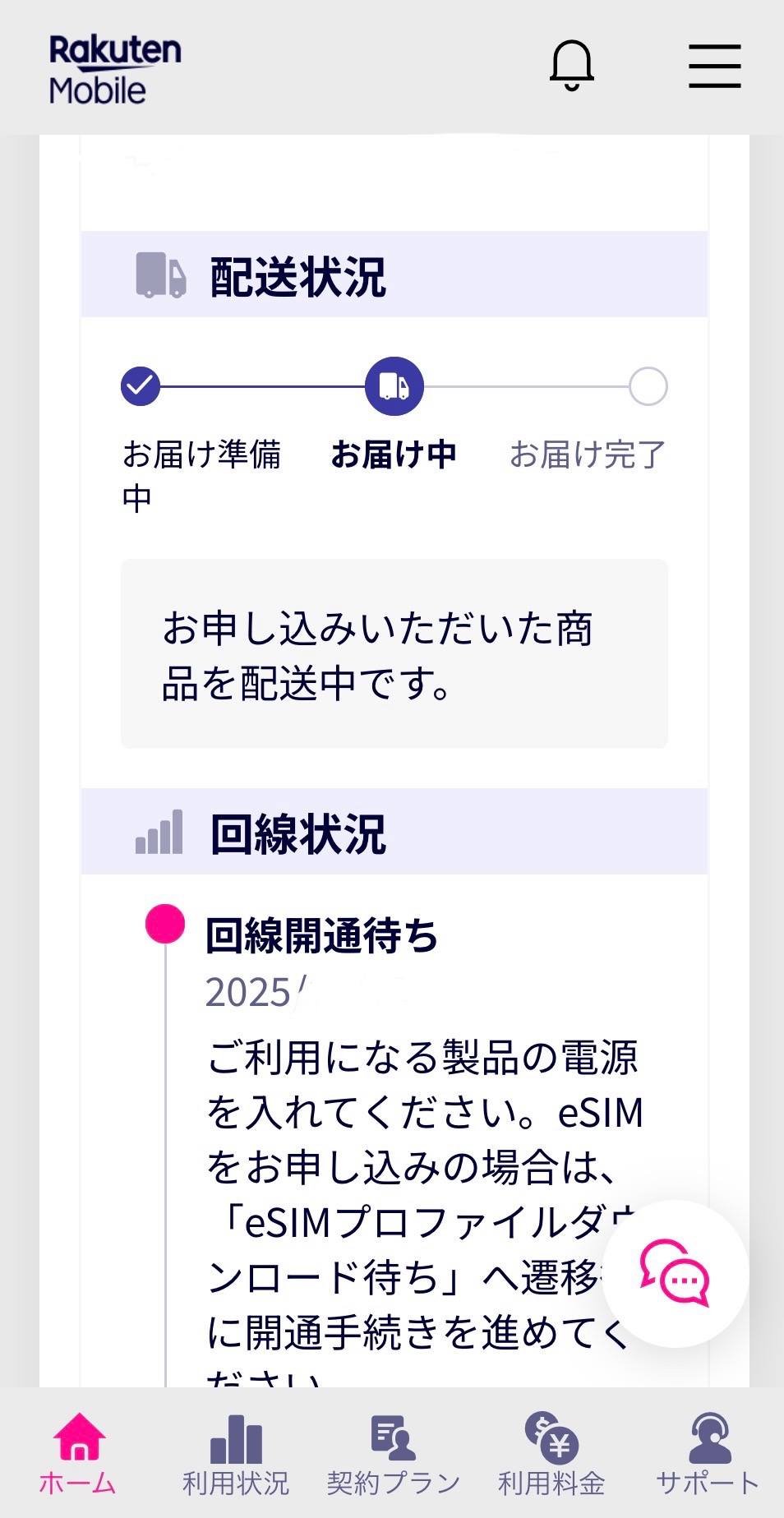Open the notifications bell

[571, 66]
